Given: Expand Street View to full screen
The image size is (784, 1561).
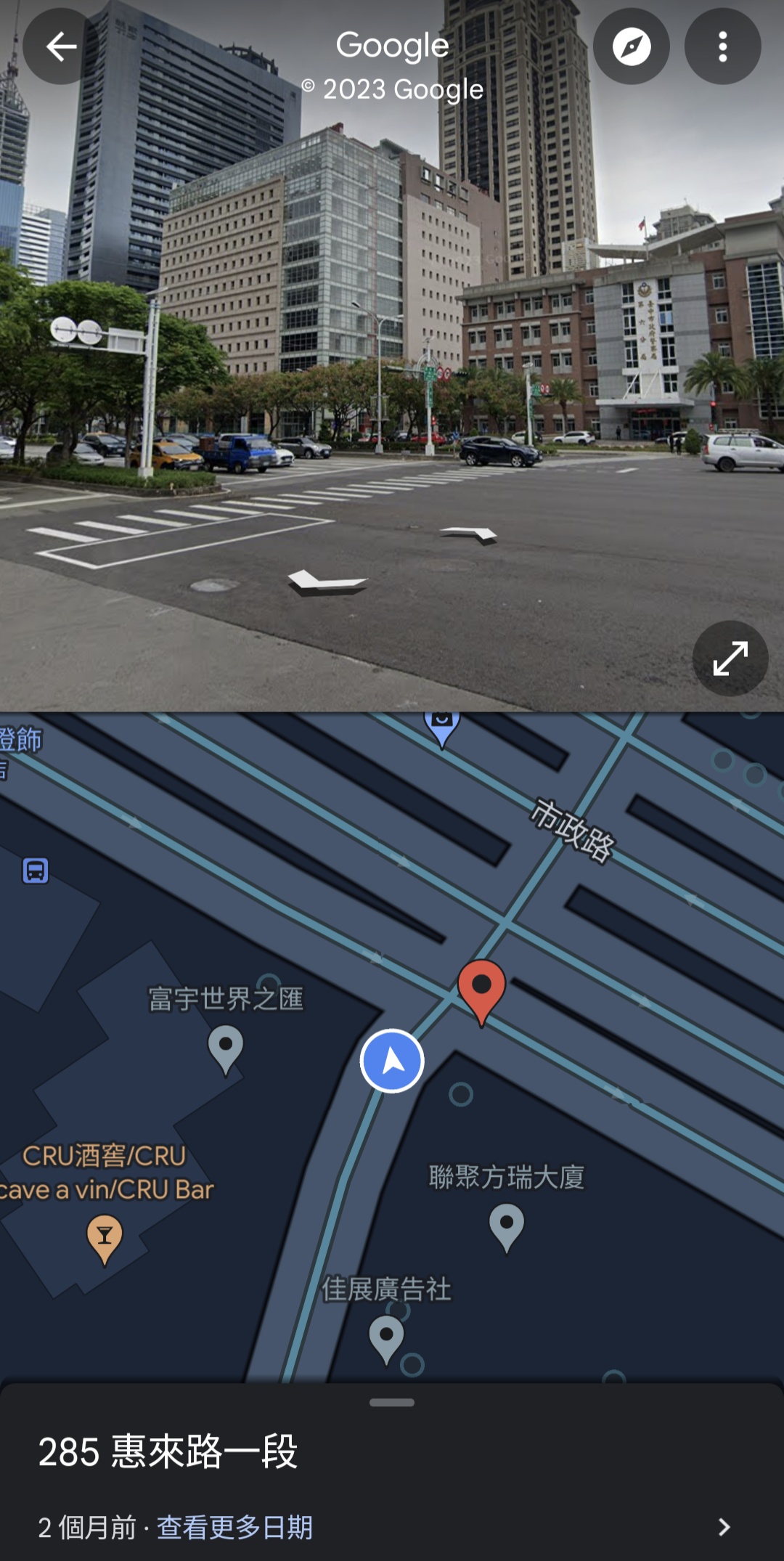Looking at the screenshot, I should 730,659.
